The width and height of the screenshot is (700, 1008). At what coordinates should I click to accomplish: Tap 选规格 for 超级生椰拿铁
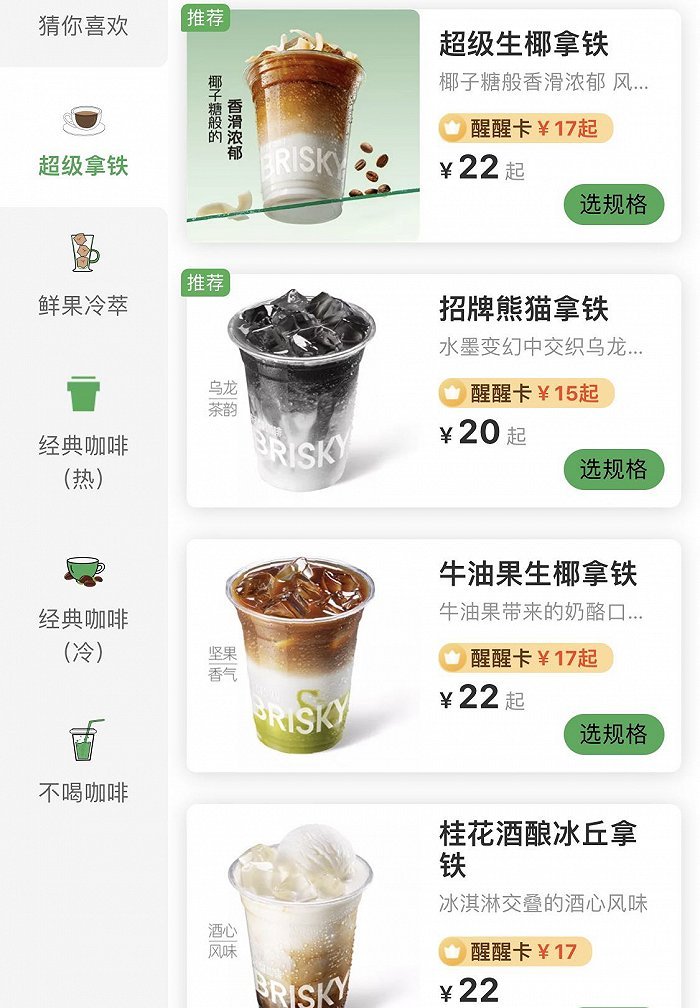(x=613, y=205)
